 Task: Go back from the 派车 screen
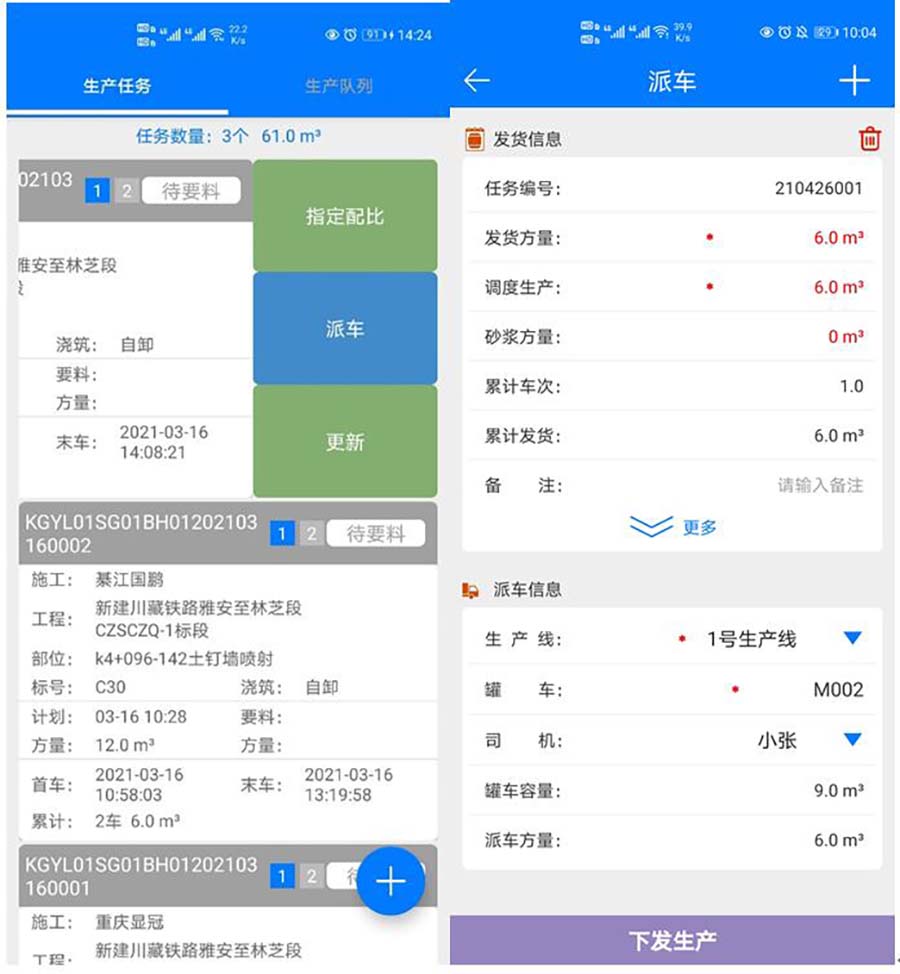(x=477, y=81)
